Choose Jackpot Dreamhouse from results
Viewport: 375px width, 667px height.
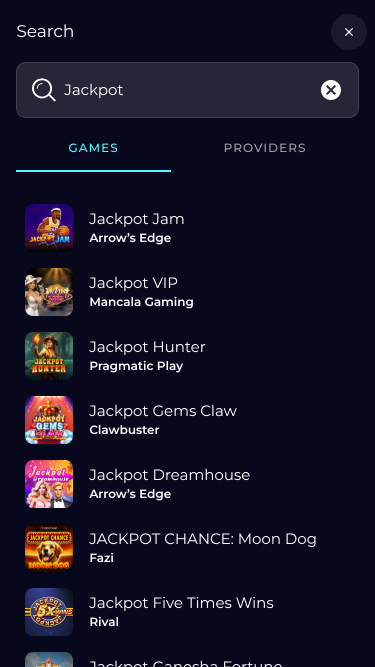pos(188,484)
